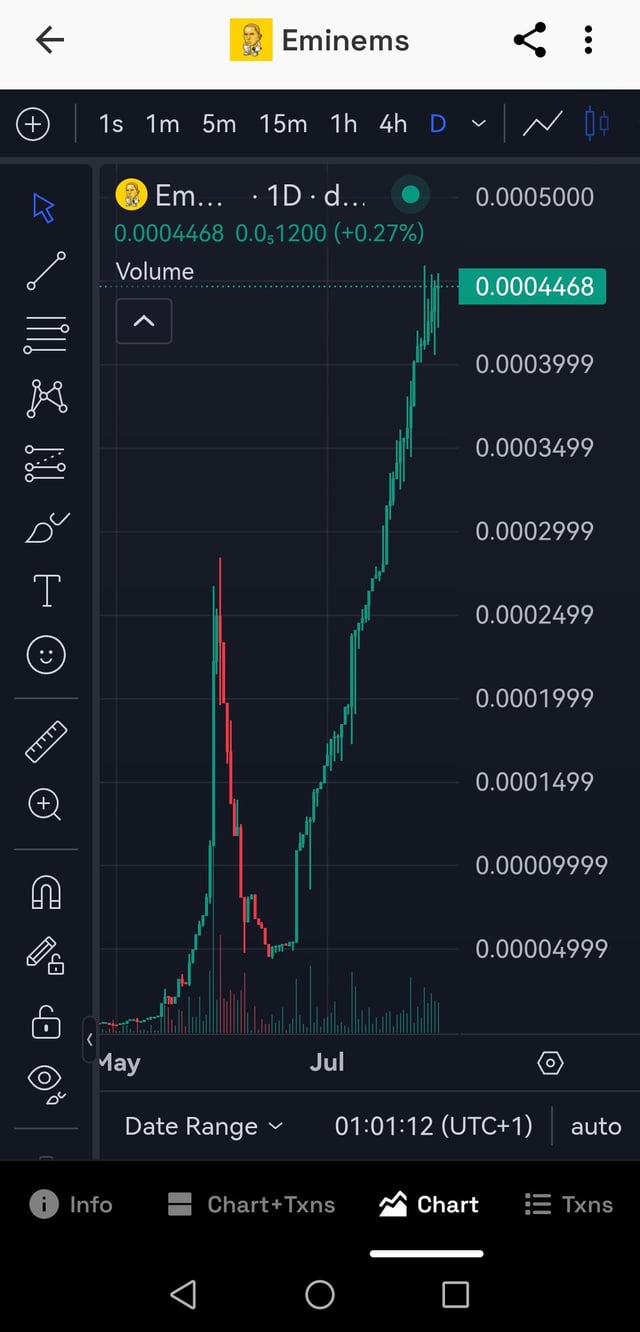Switch to the Info tab
This screenshot has height=1332, width=640.
(x=71, y=1205)
